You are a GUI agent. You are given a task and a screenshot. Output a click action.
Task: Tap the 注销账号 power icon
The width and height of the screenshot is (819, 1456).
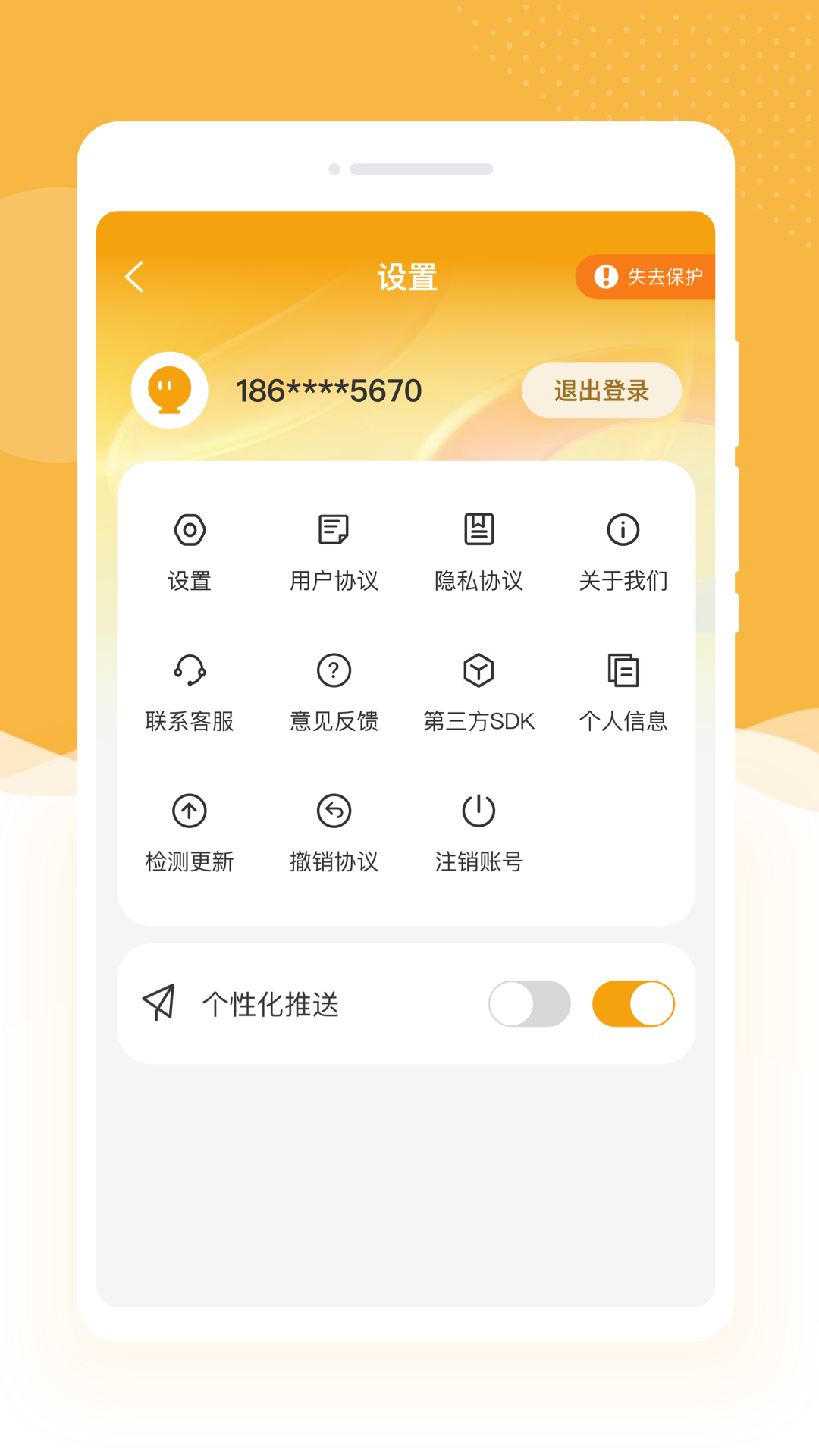click(x=479, y=811)
